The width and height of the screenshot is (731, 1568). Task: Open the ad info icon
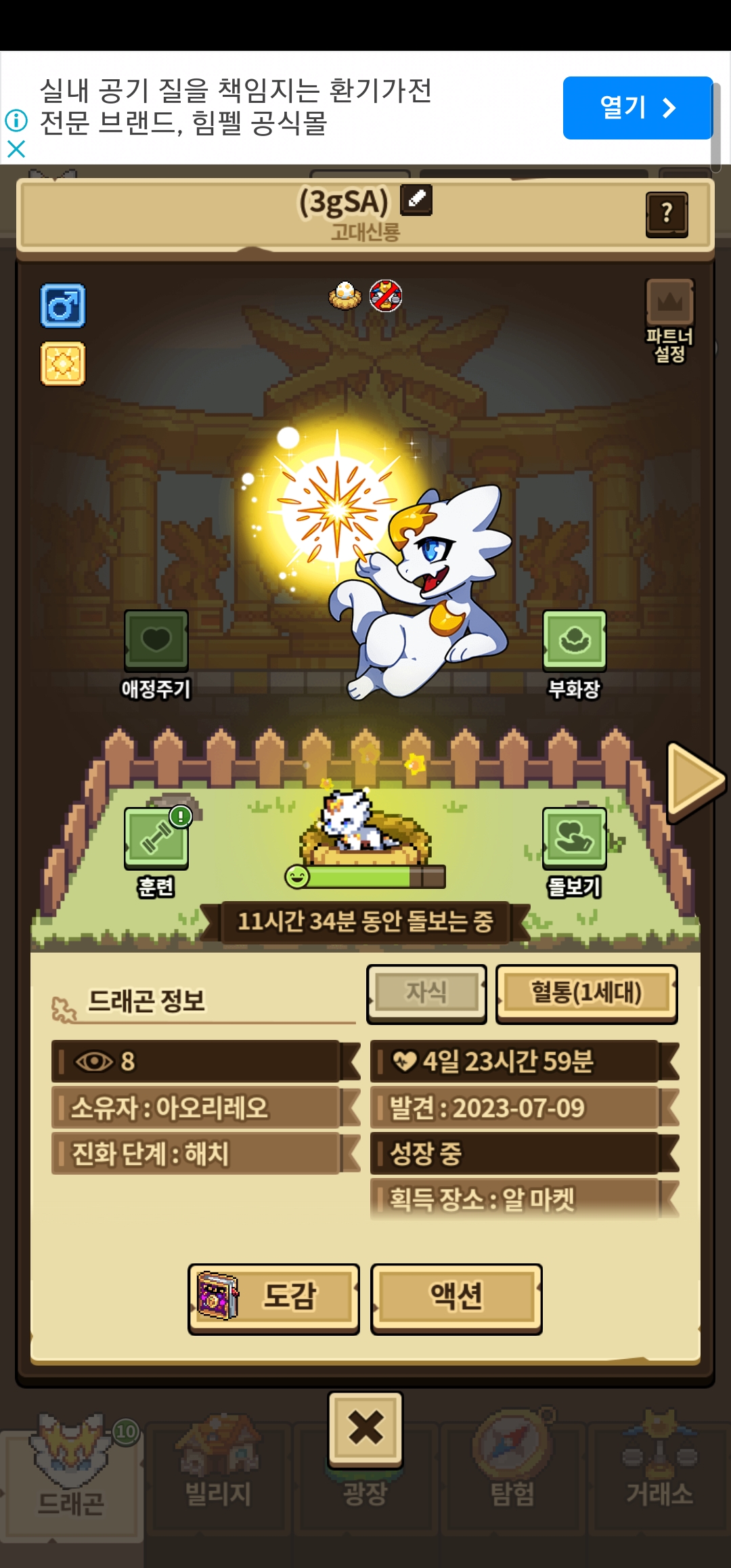pos(16,121)
